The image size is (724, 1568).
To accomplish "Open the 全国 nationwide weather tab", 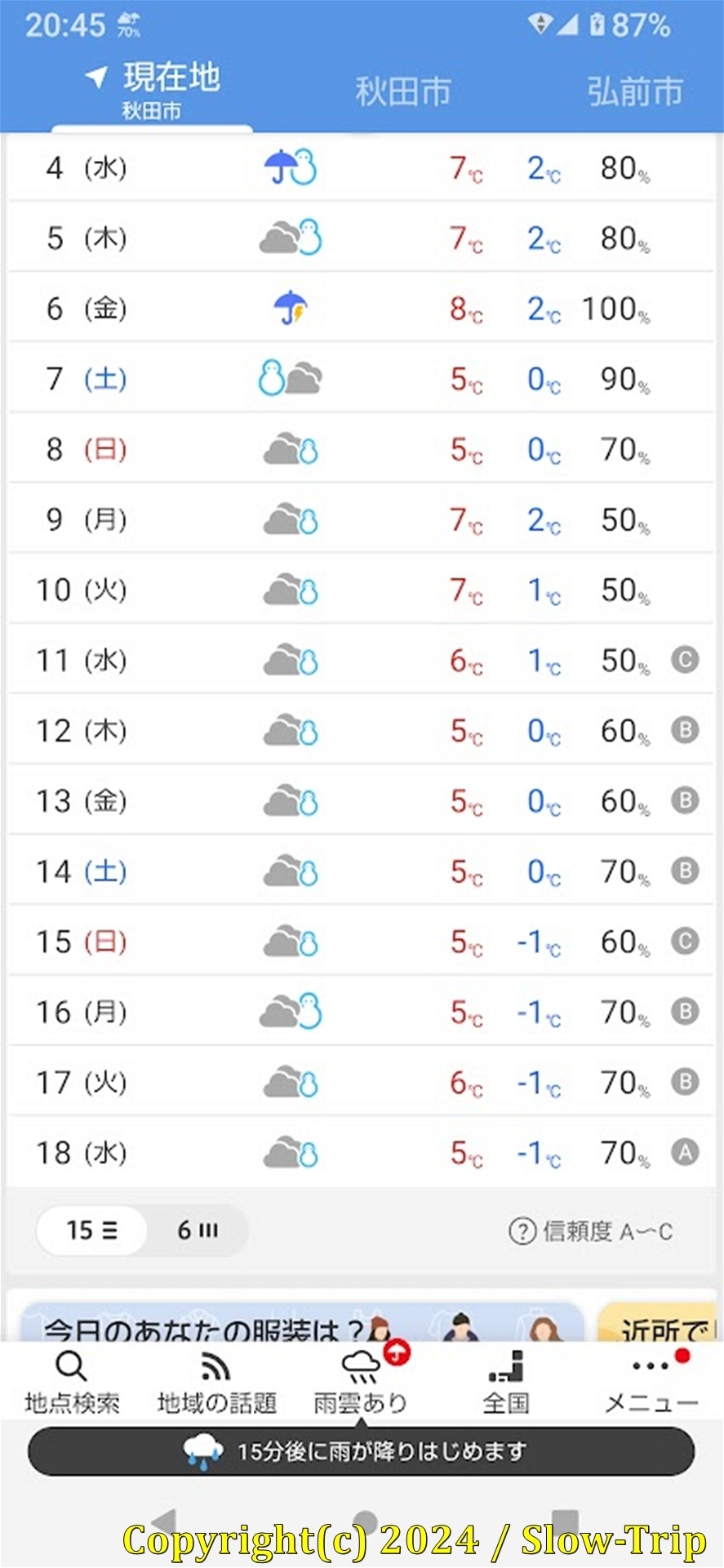I will point(506,1383).
